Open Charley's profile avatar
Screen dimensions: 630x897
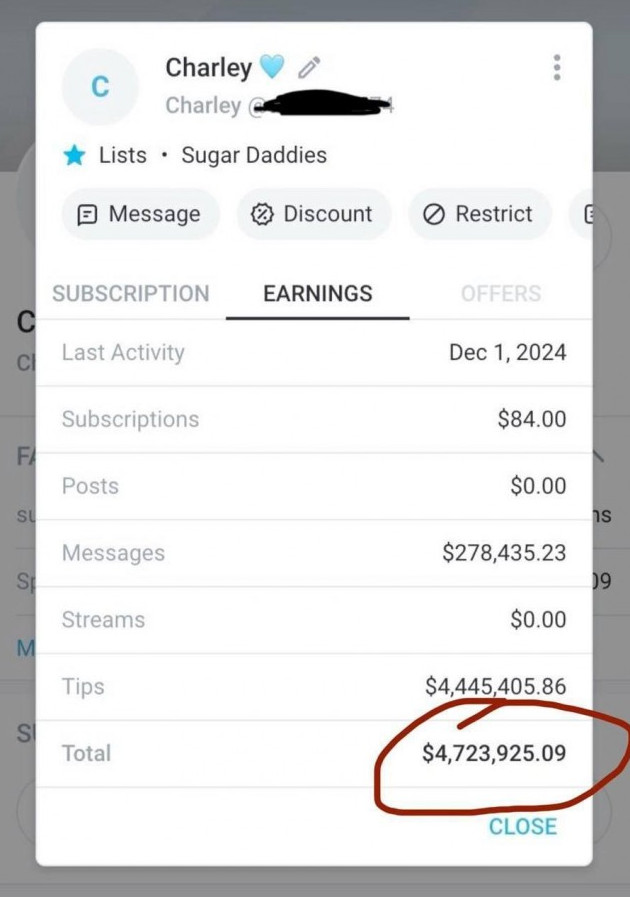click(x=100, y=86)
